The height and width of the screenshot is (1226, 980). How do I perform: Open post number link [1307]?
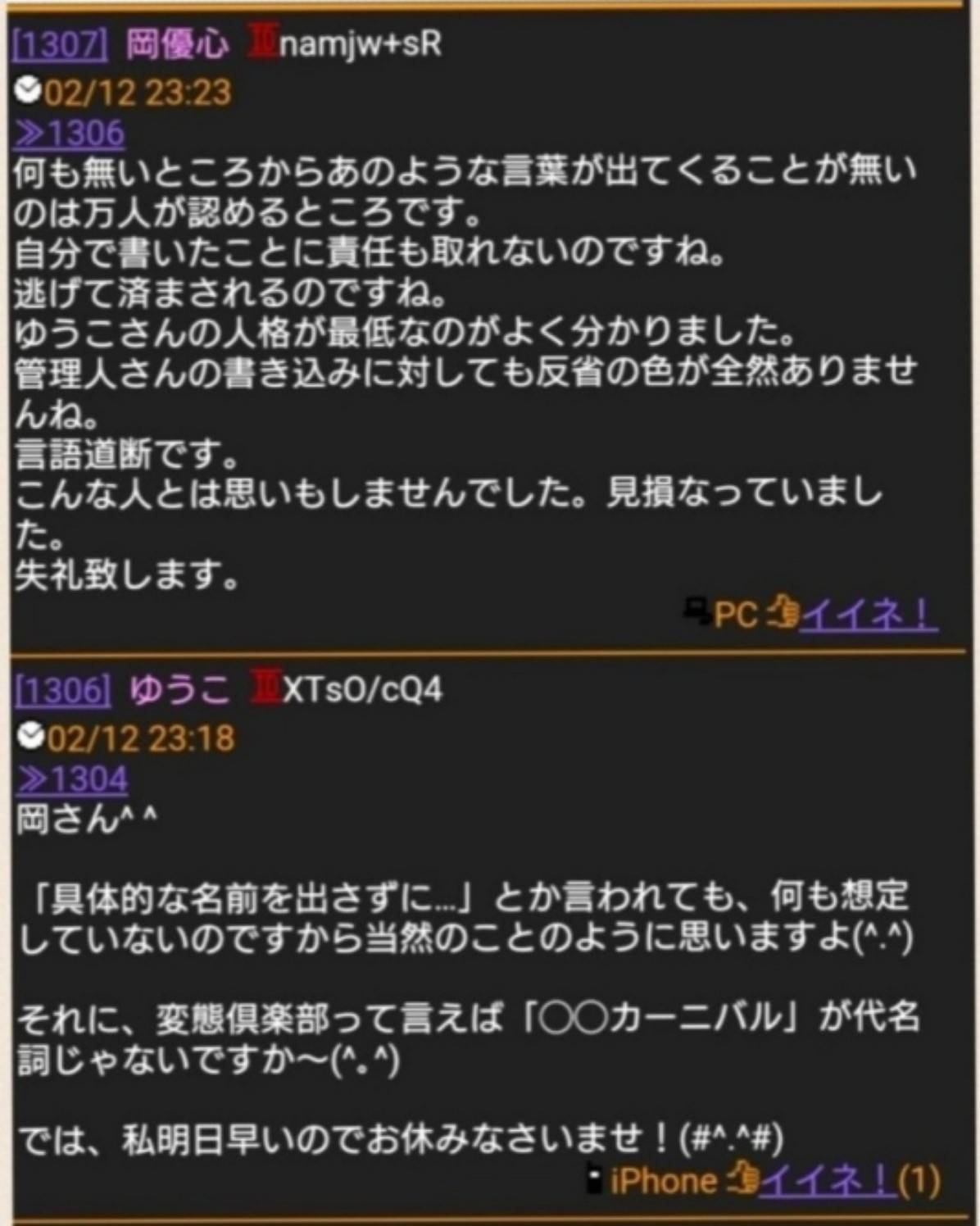click(60, 43)
